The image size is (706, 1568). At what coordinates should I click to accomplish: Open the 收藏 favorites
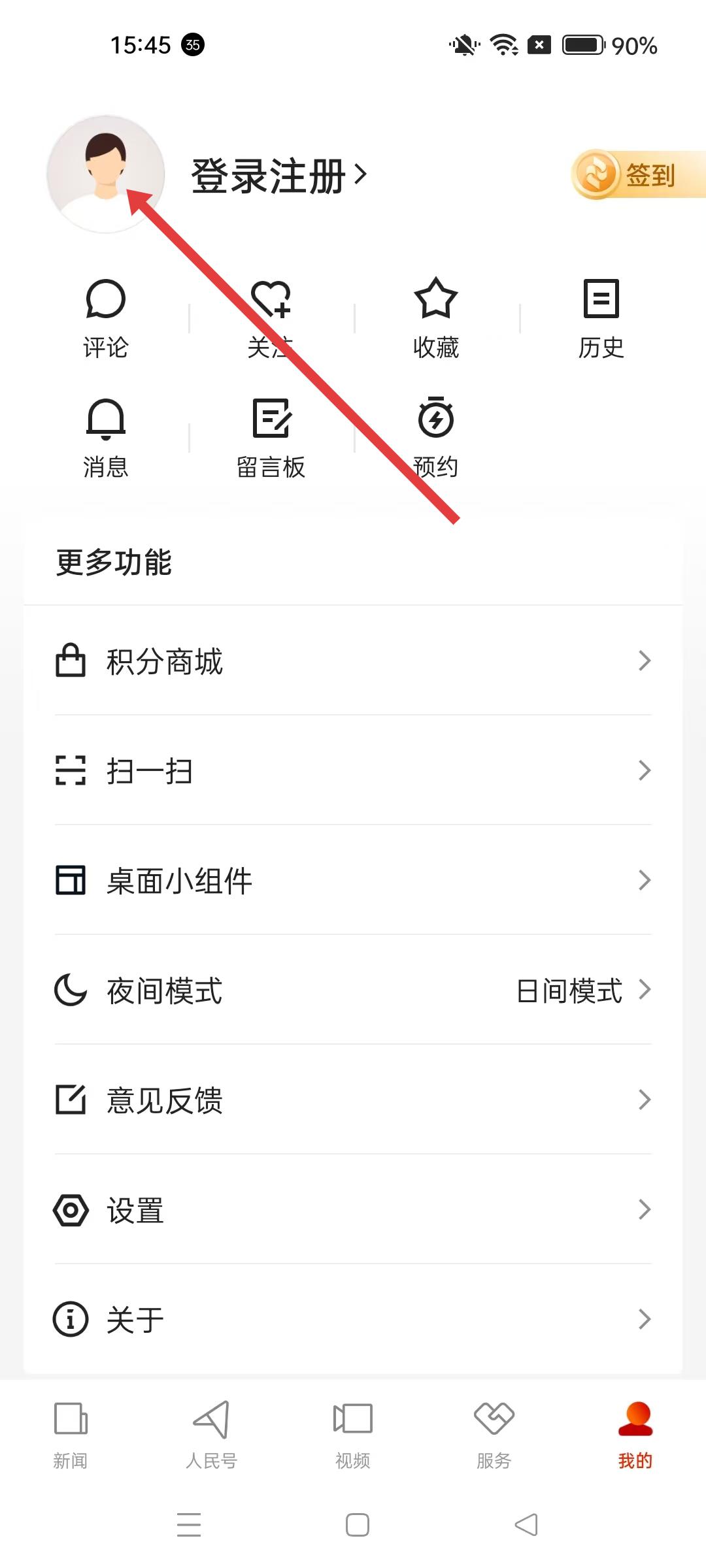436,319
